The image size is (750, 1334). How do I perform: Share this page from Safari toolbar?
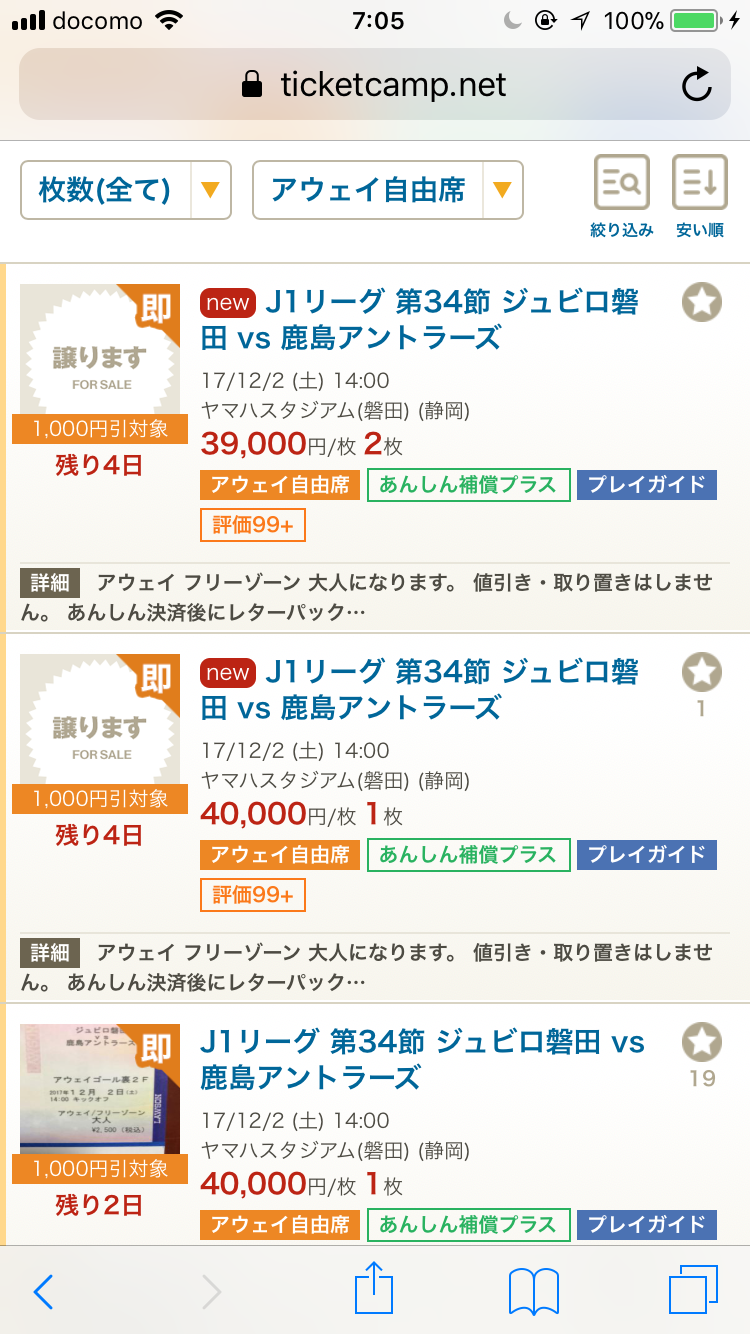374,1290
